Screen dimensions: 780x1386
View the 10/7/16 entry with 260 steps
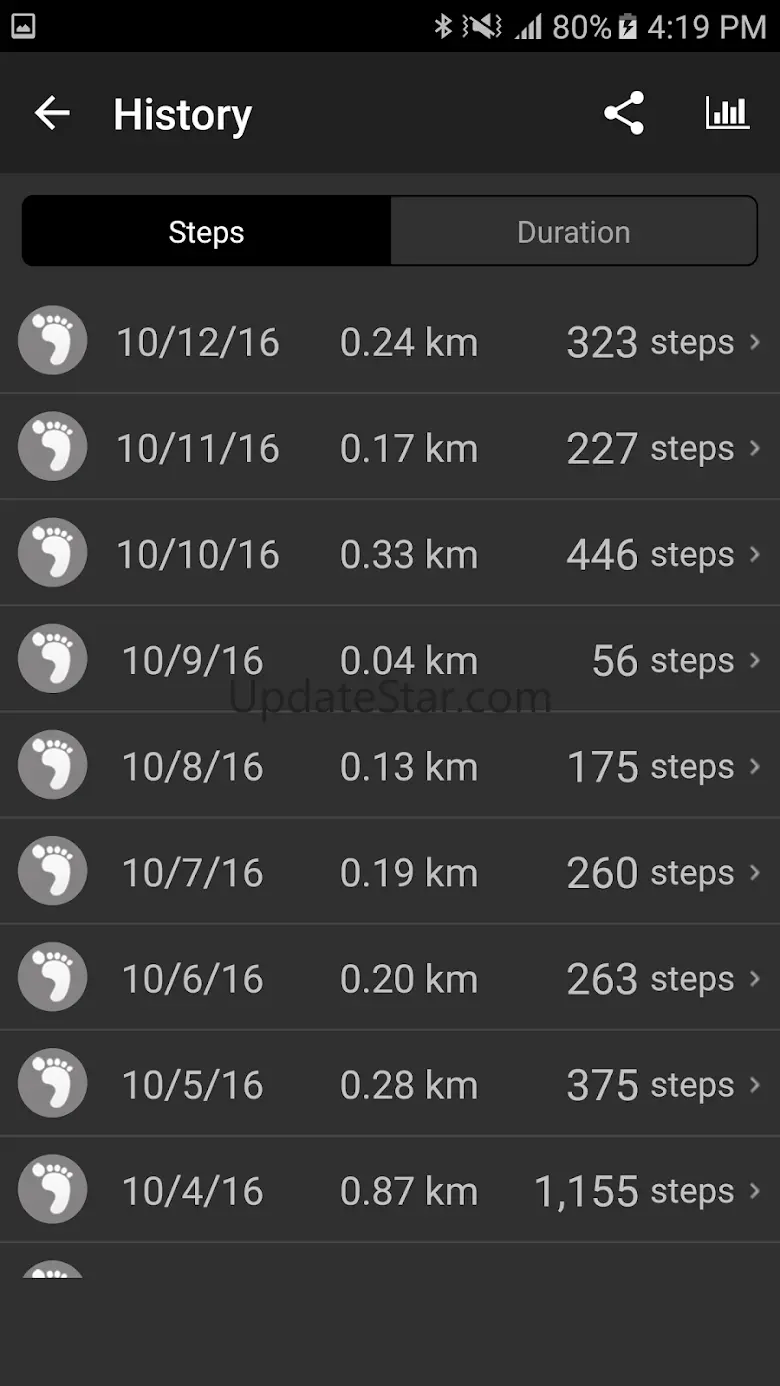pyautogui.click(x=390, y=872)
